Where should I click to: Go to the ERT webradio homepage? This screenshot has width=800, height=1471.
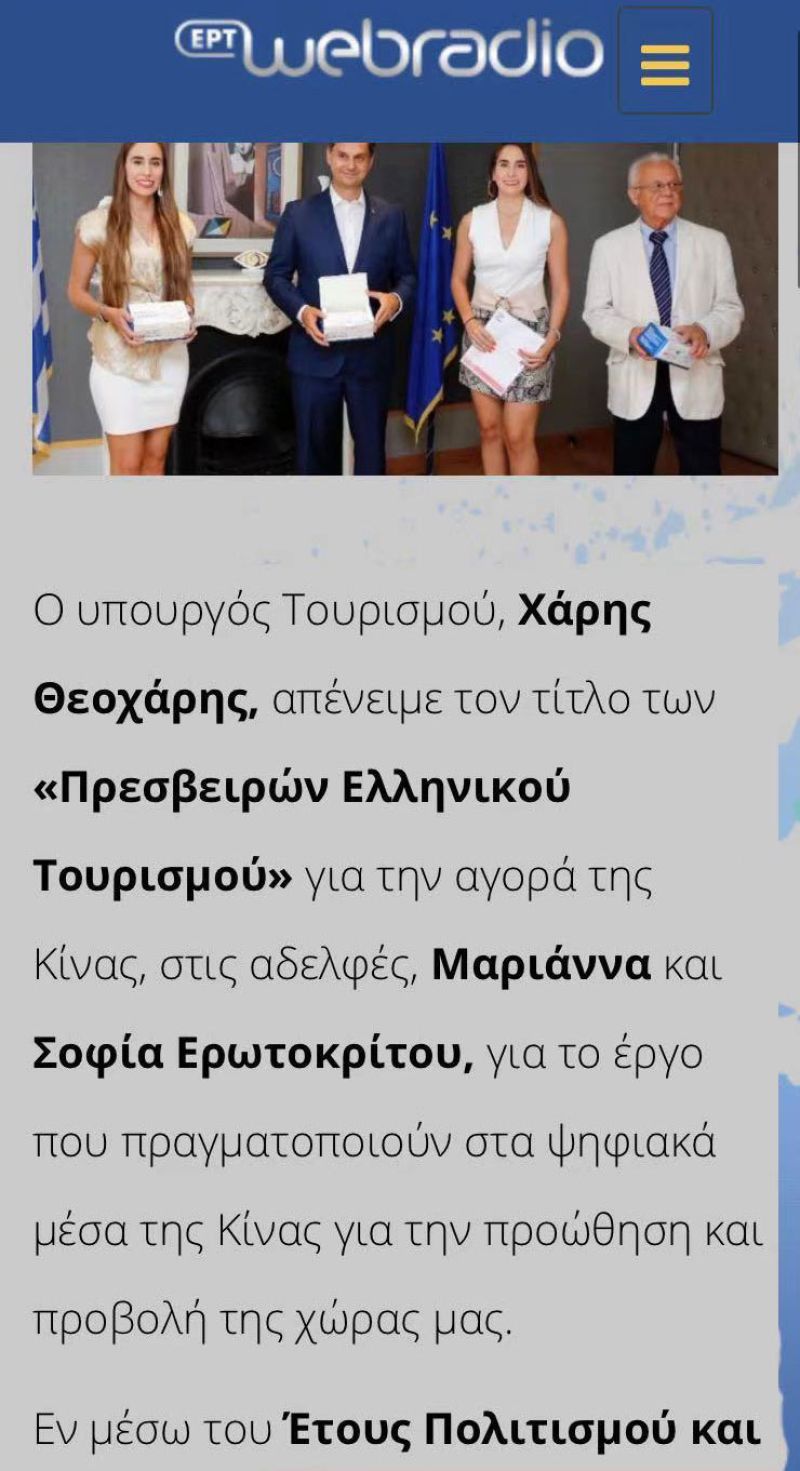(x=390, y=50)
